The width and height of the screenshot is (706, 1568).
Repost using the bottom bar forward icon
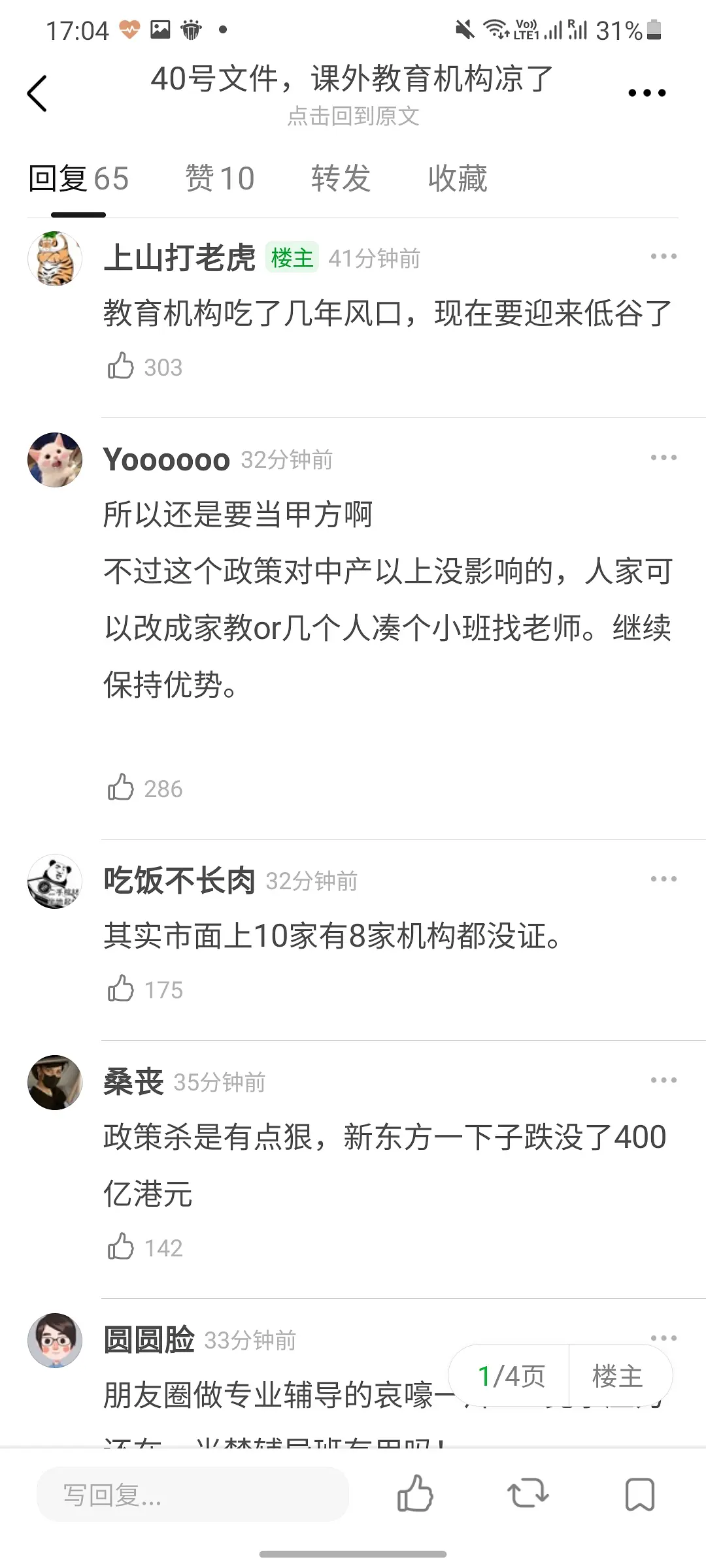(x=528, y=1494)
